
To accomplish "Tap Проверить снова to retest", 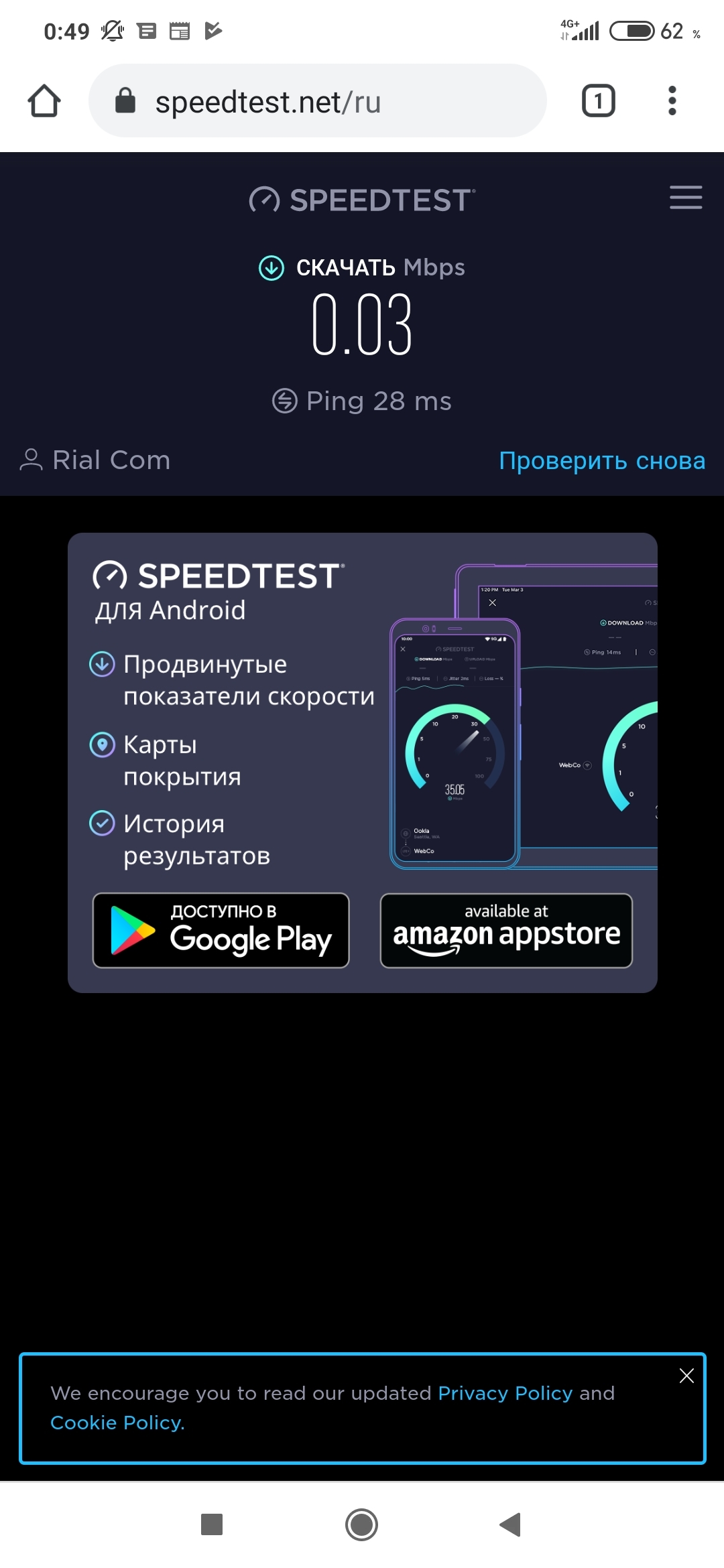I will [x=601, y=461].
